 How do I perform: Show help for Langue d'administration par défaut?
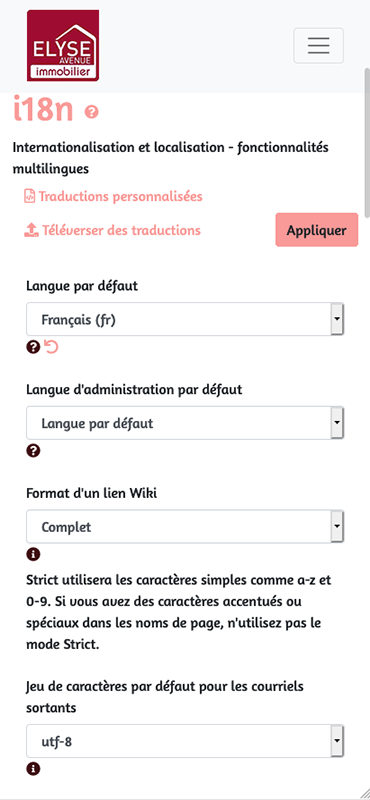point(33,451)
